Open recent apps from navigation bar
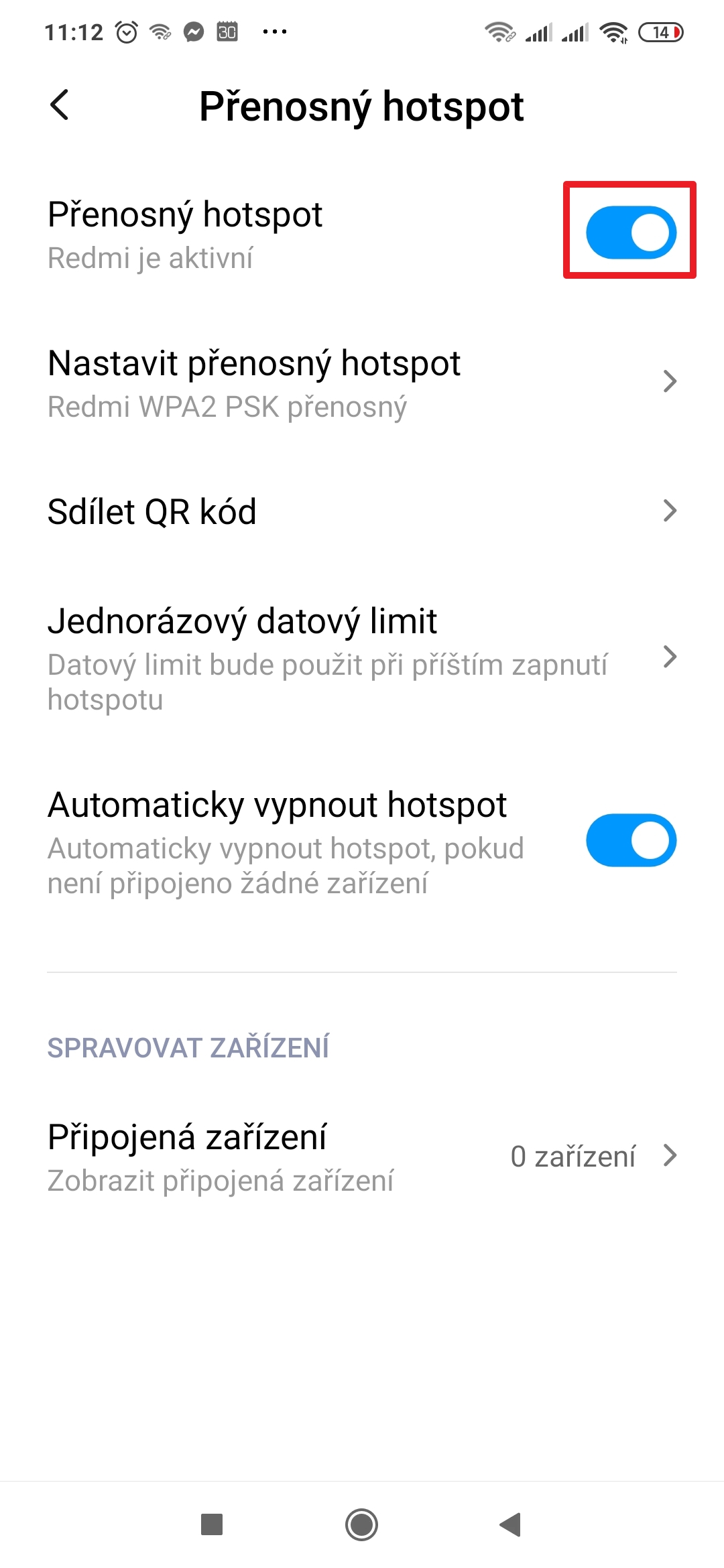724x1568 pixels. click(212, 1525)
